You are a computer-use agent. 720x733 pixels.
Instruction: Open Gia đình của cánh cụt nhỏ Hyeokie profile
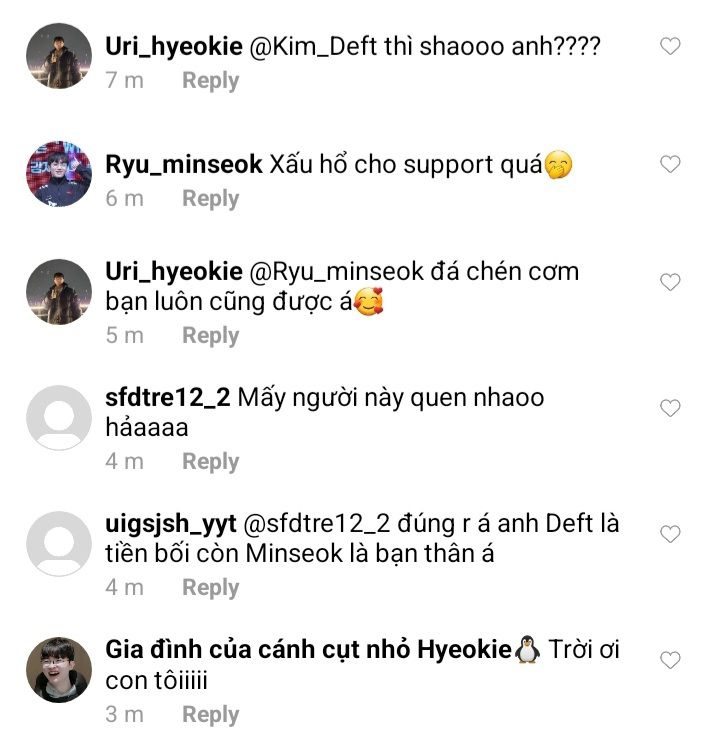308,649
